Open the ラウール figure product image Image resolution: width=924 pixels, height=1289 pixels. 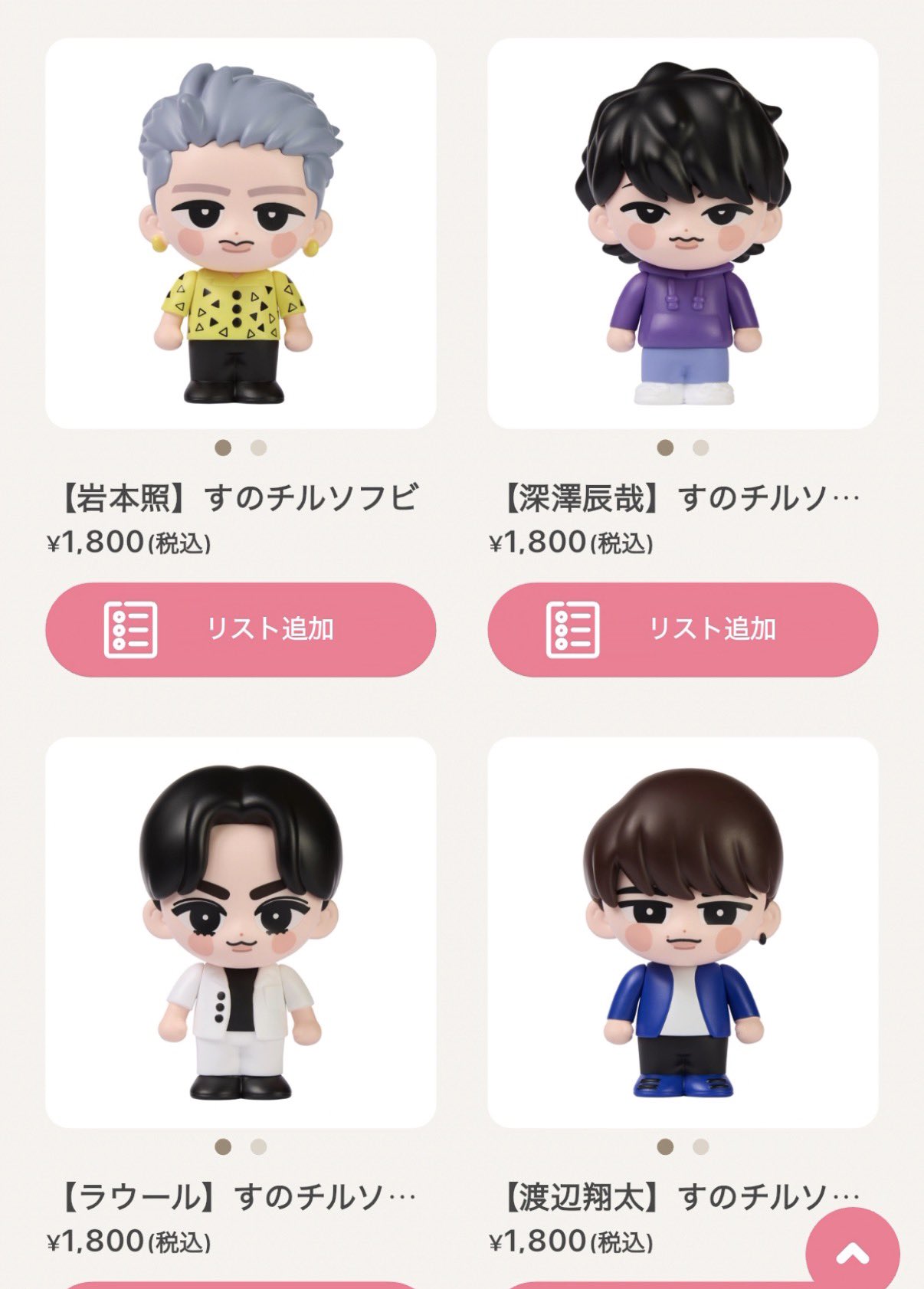pyautogui.click(x=241, y=932)
